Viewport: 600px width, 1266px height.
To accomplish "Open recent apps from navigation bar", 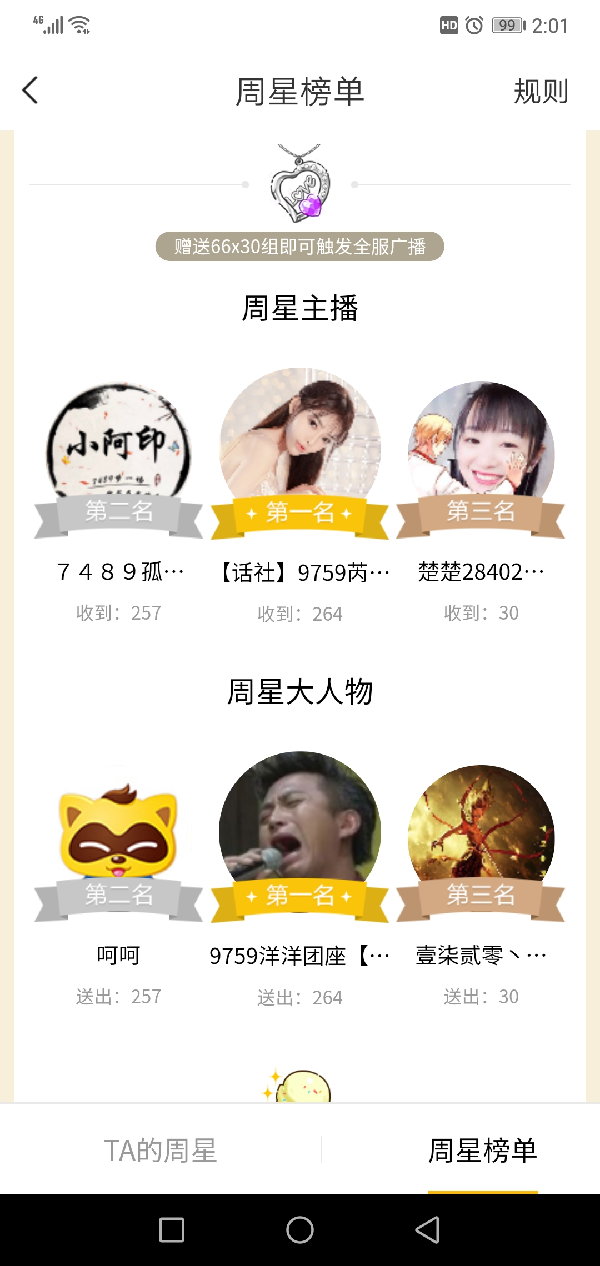I will 172,1230.
